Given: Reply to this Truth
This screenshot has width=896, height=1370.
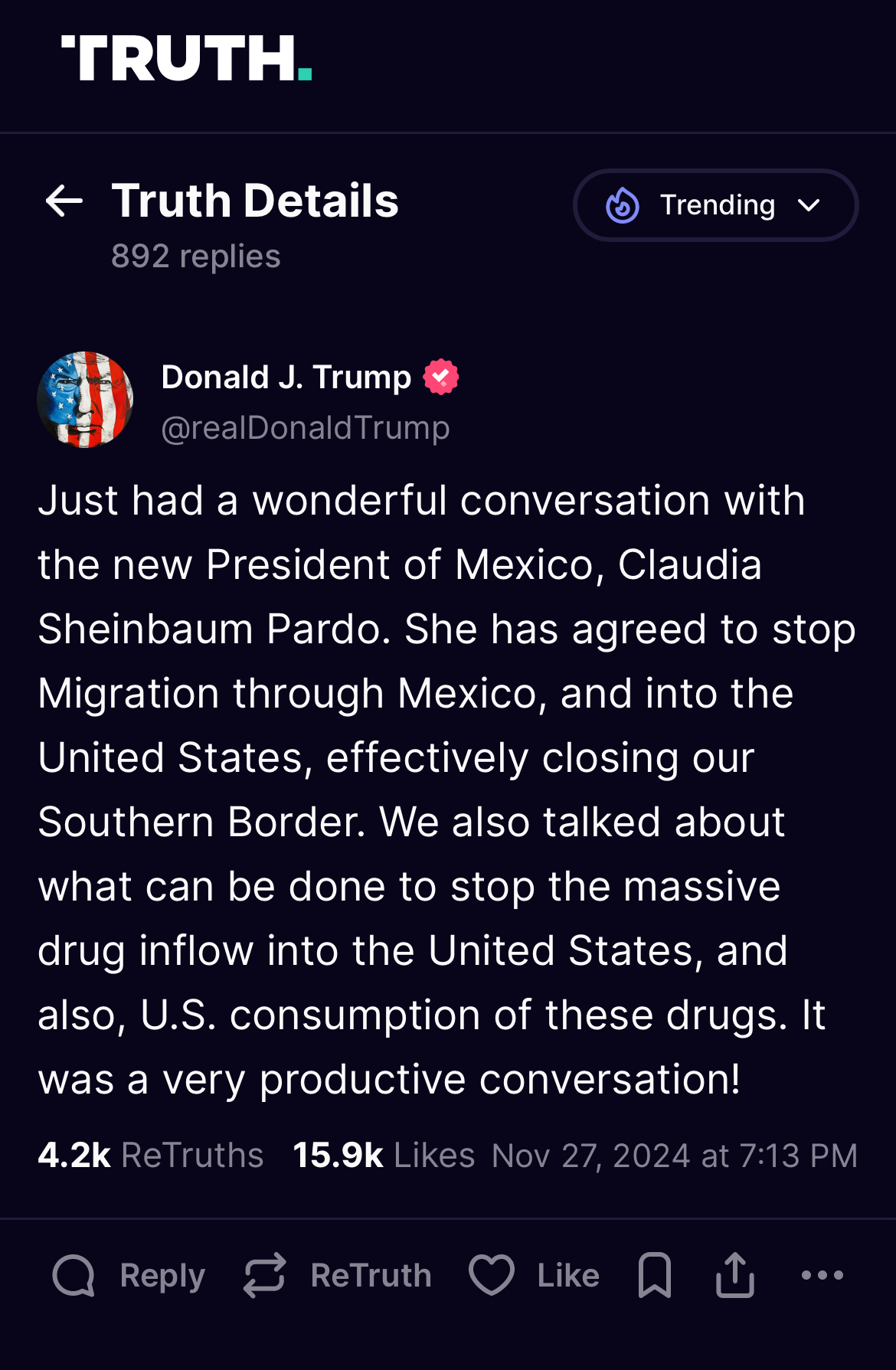Looking at the screenshot, I should [129, 1275].
